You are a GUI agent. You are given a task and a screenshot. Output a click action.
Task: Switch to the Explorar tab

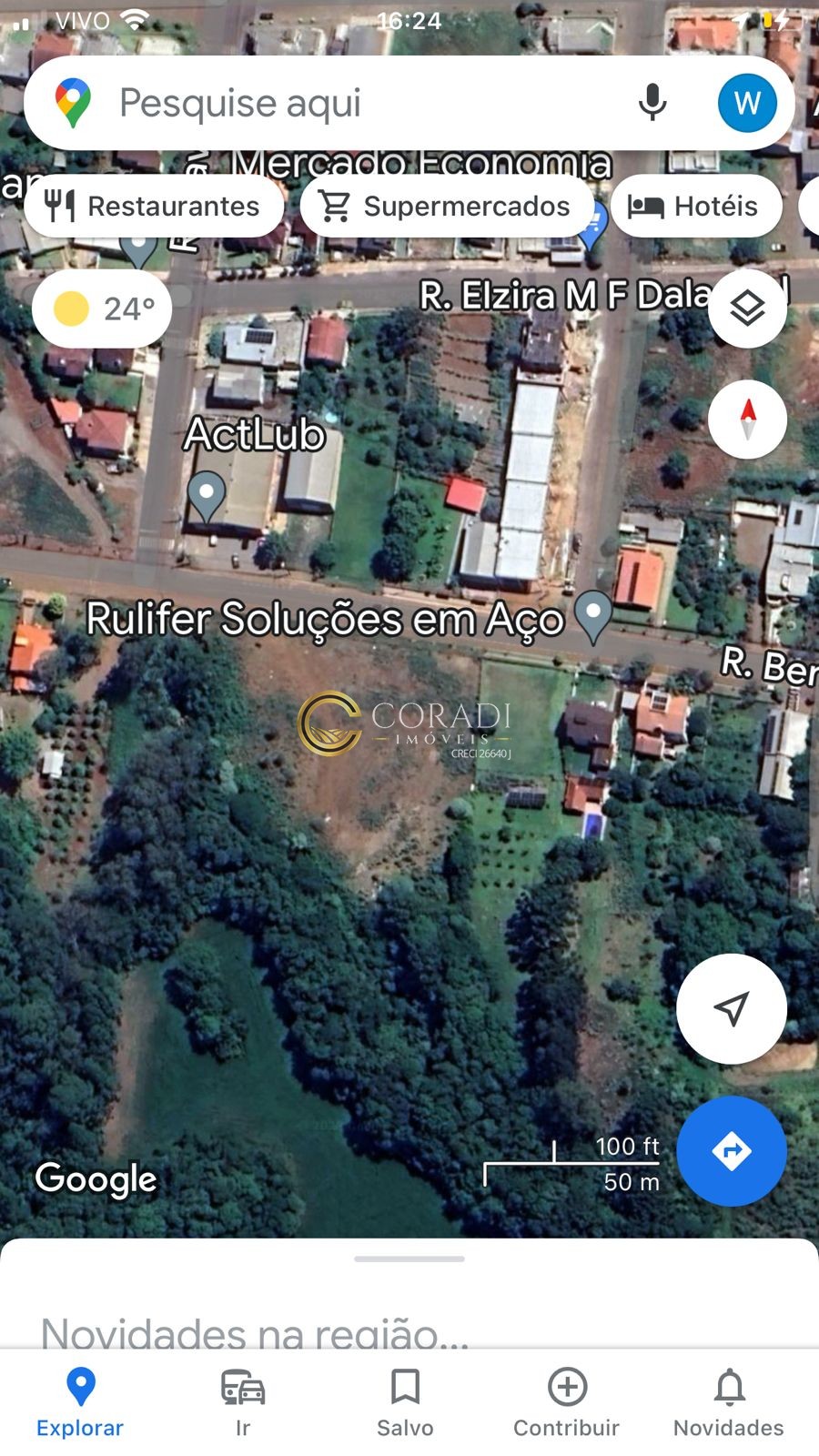click(80, 1402)
